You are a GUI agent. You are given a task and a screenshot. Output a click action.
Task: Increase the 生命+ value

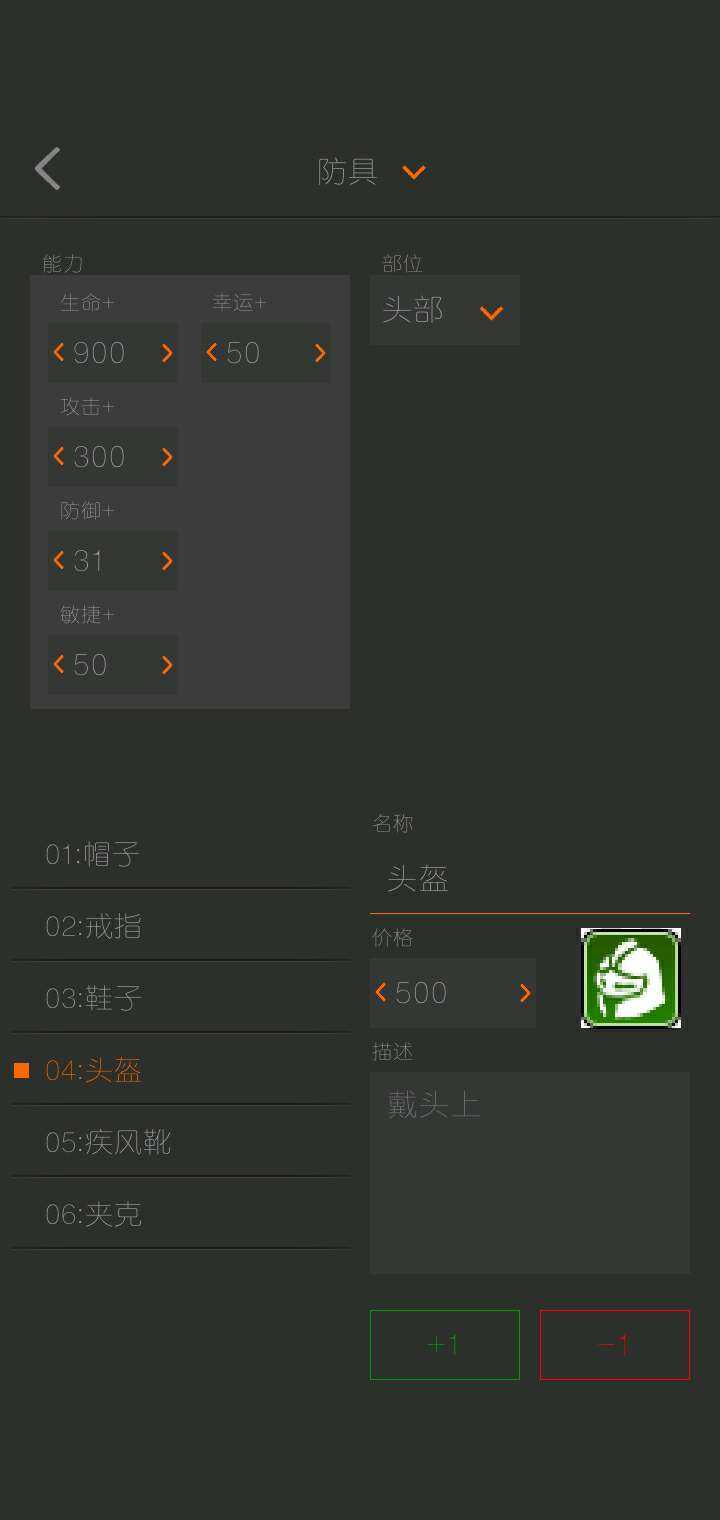click(x=166, y=353)
